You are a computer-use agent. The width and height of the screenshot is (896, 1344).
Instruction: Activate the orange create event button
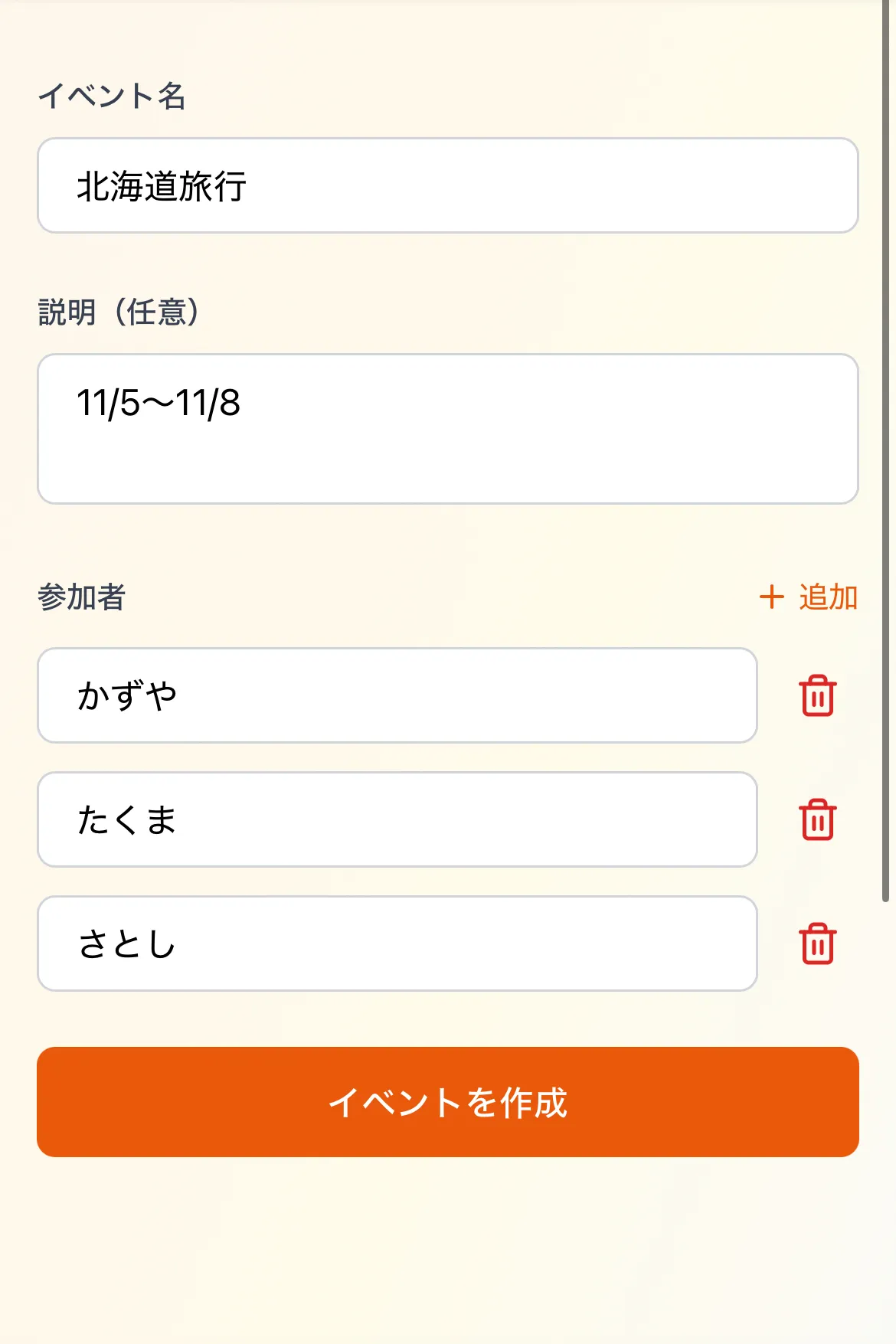(x=448, y=1101)
